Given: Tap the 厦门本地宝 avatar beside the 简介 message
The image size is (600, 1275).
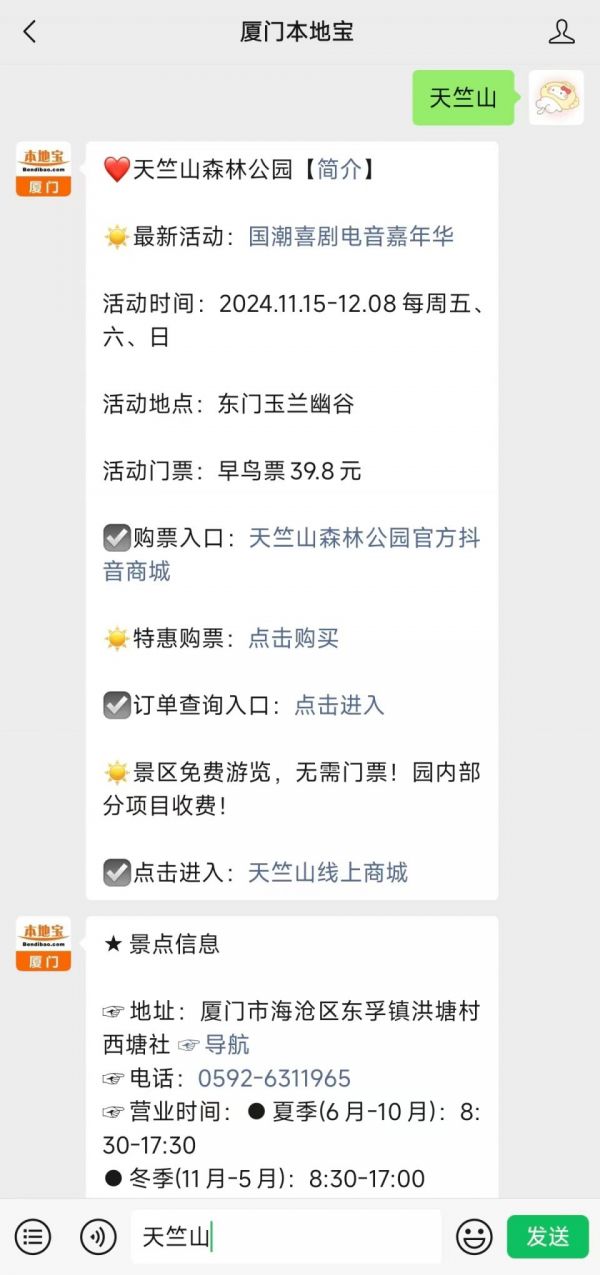Looking at the screenshot, I should (43, 169).
